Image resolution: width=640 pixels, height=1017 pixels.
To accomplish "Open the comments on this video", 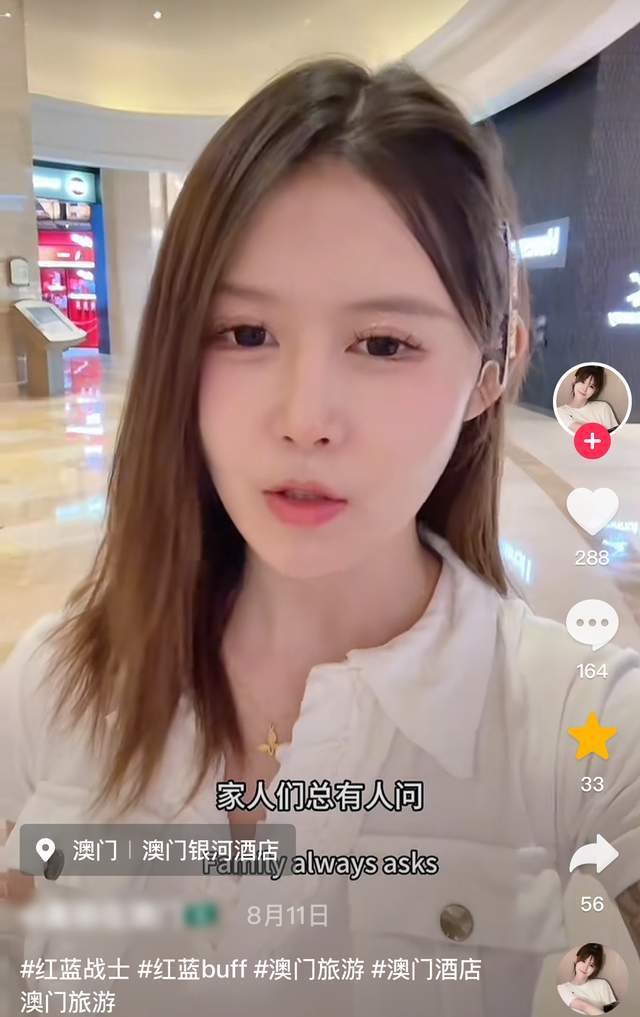I will (592, 625).
